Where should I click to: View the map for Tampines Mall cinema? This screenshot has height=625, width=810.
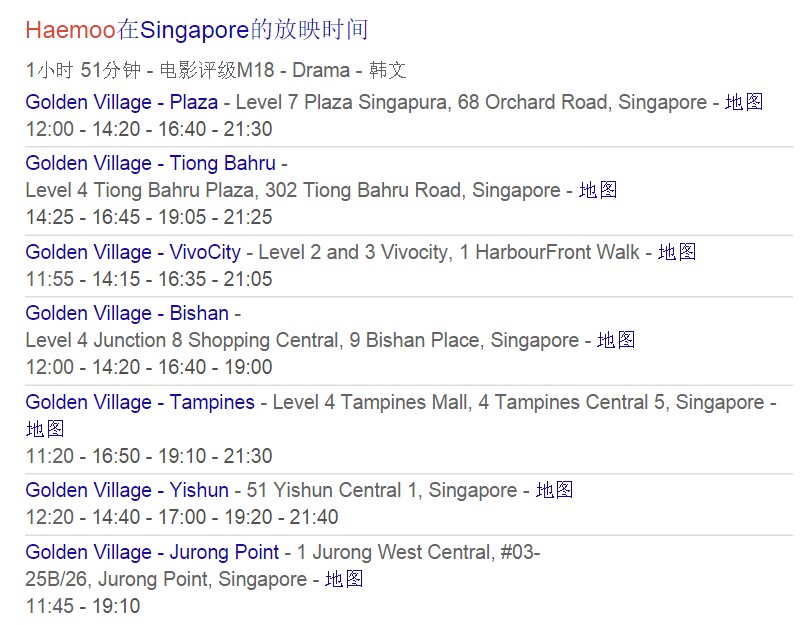tap(45, 429)
